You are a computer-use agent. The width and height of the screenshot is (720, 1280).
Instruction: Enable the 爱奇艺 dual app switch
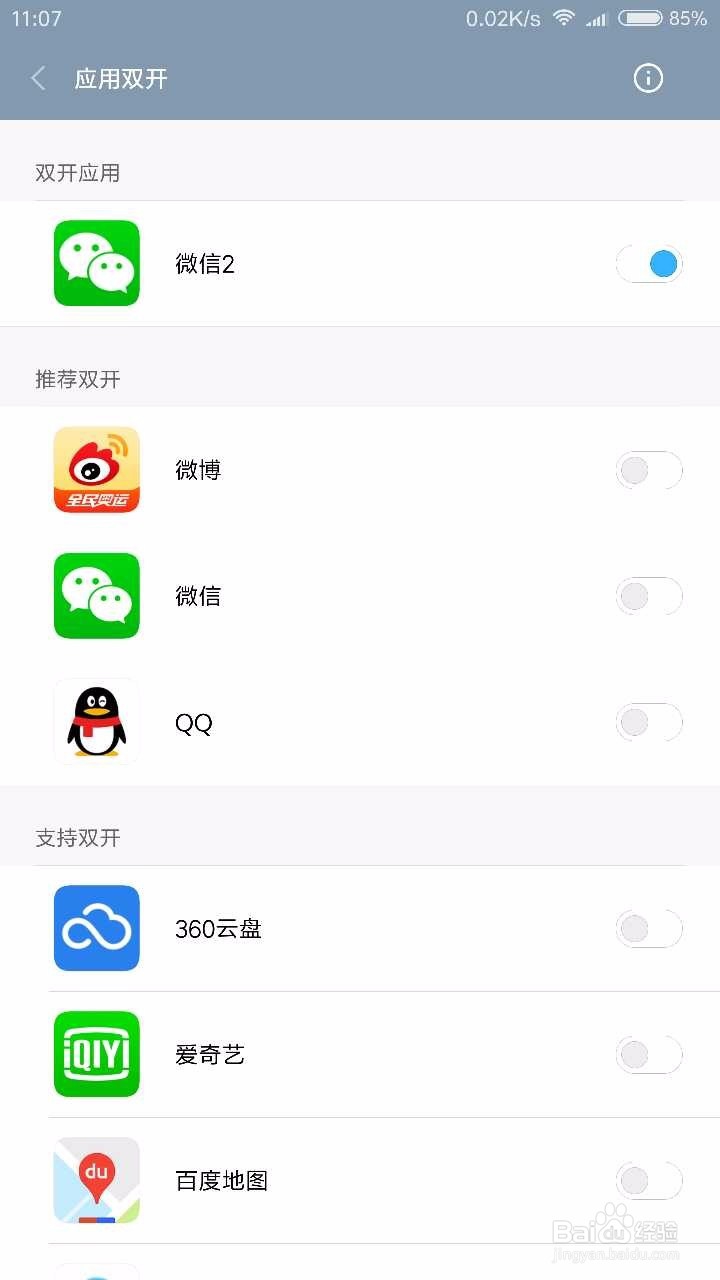point(649,1054)
